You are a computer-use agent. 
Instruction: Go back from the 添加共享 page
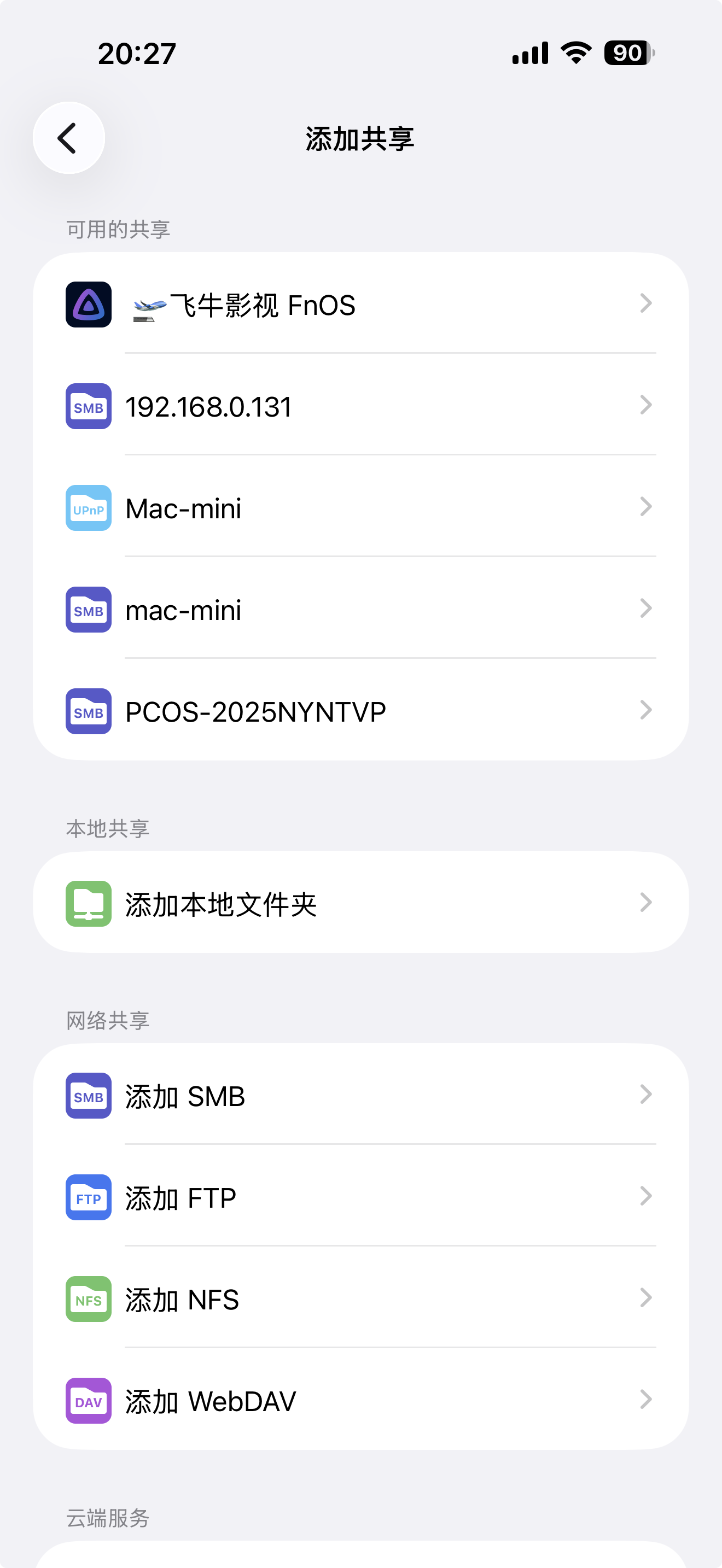click(68, 138)
